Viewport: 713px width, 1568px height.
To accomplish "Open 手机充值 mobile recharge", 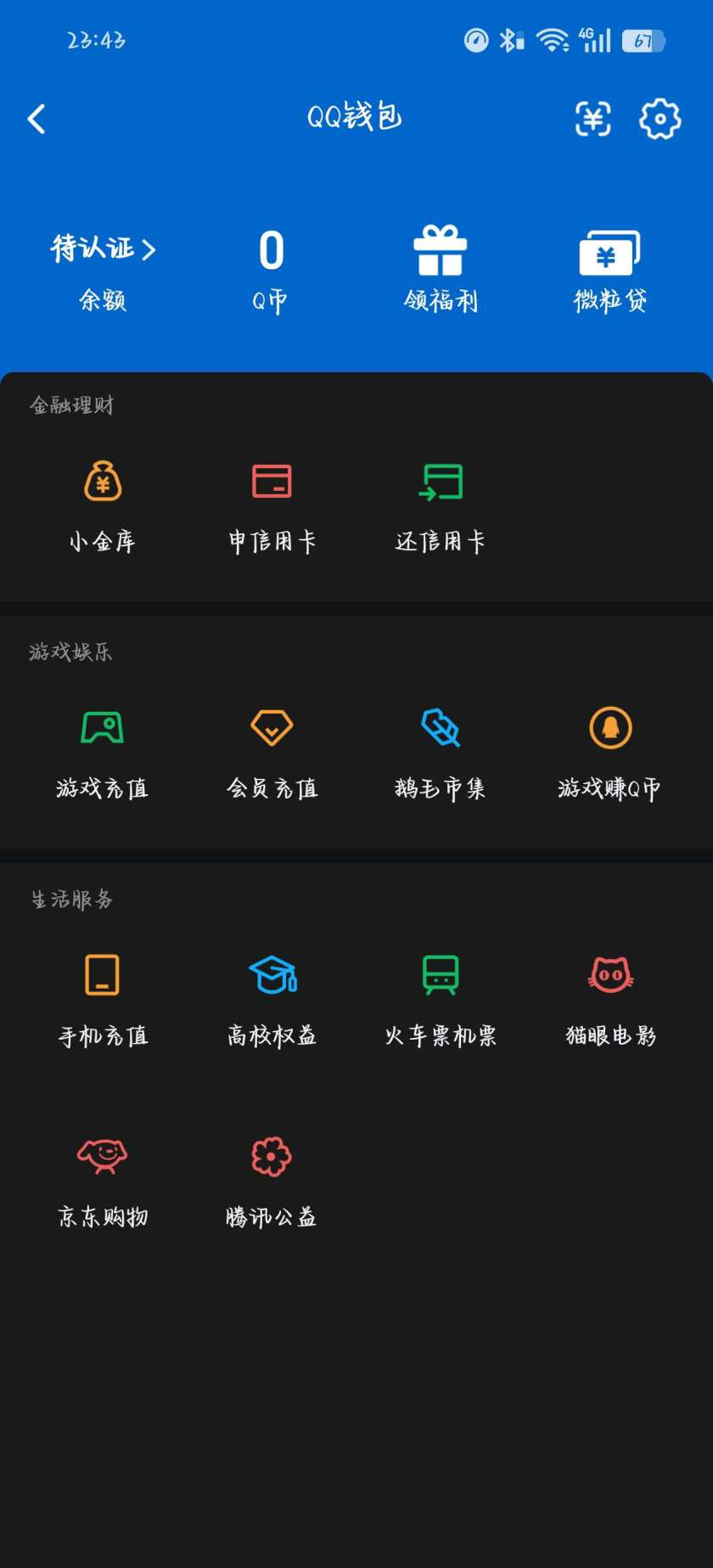I will (x=102, y=998).
